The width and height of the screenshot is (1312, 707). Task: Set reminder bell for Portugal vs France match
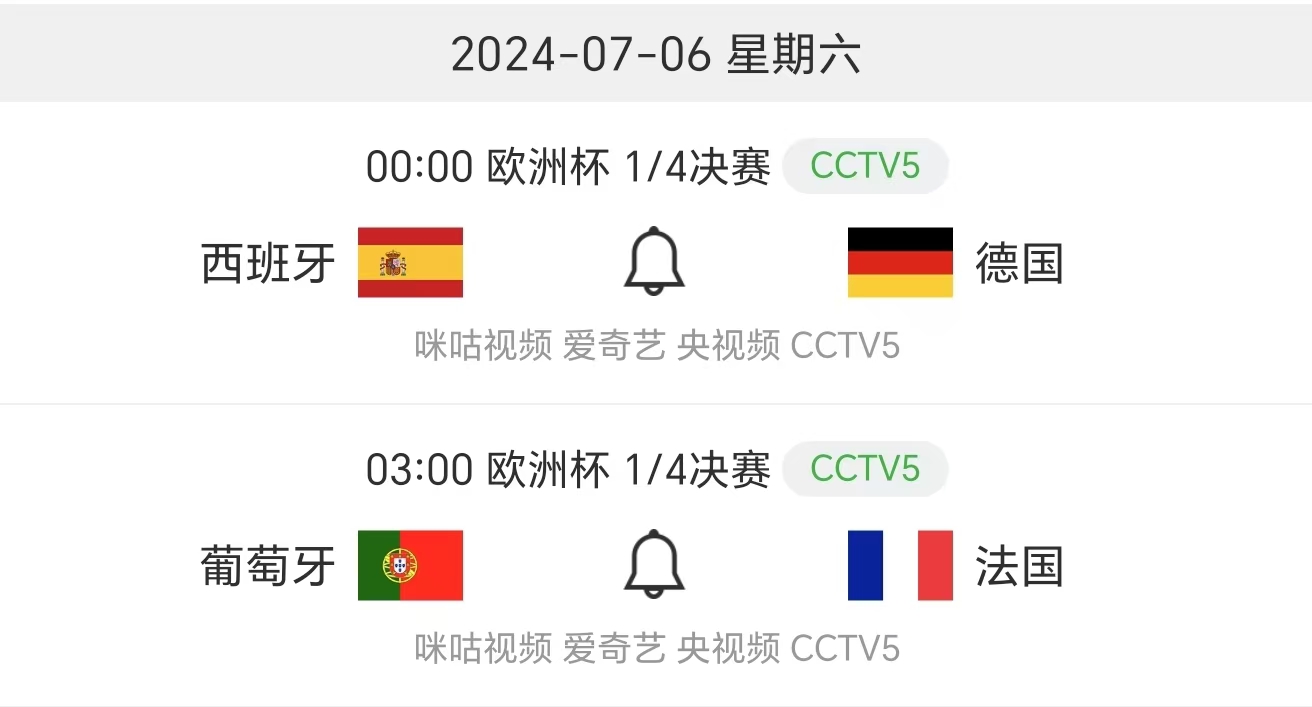655,564
